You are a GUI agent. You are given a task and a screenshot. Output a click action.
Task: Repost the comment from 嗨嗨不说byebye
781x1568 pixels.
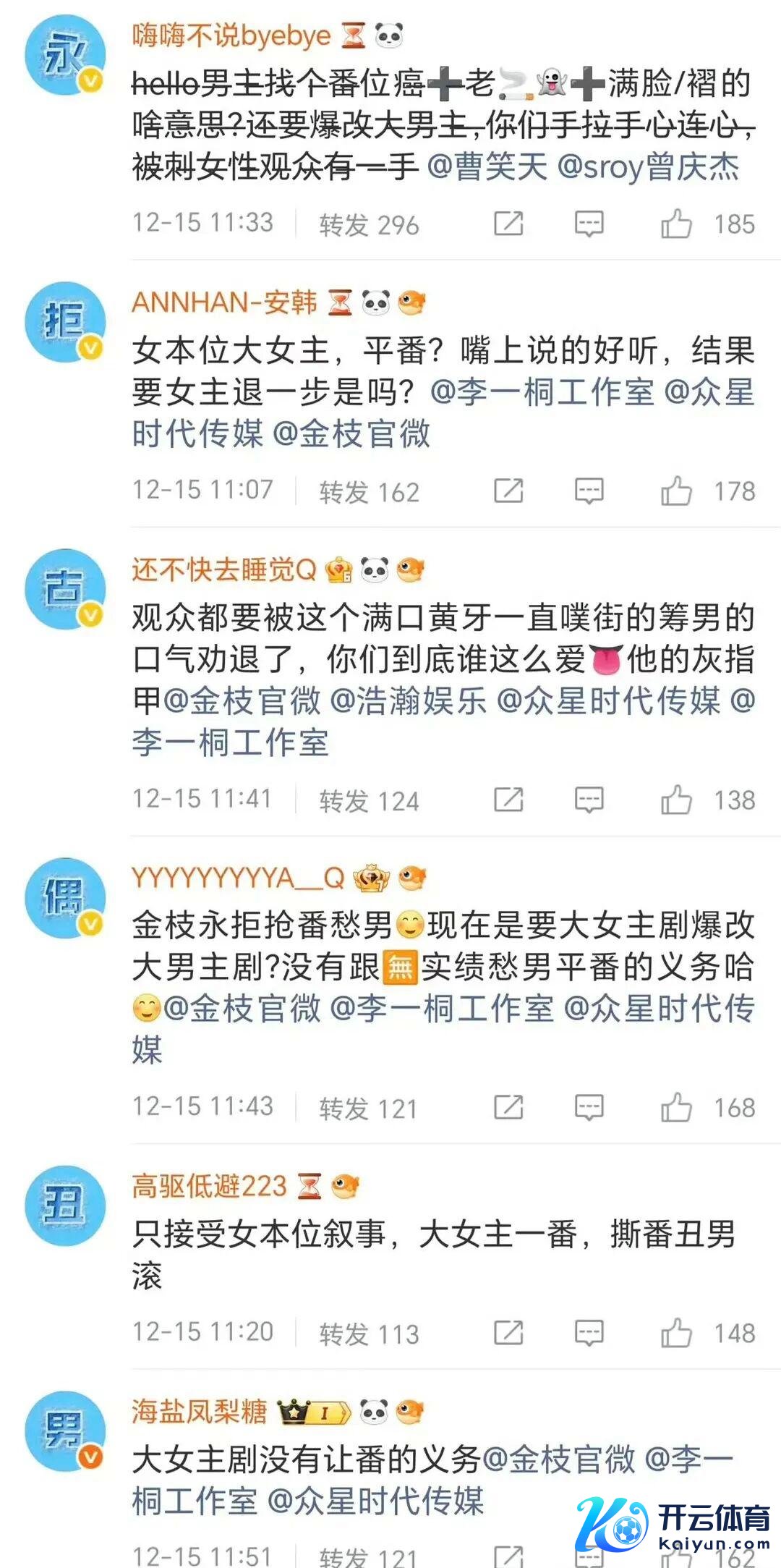click(508, 224)
